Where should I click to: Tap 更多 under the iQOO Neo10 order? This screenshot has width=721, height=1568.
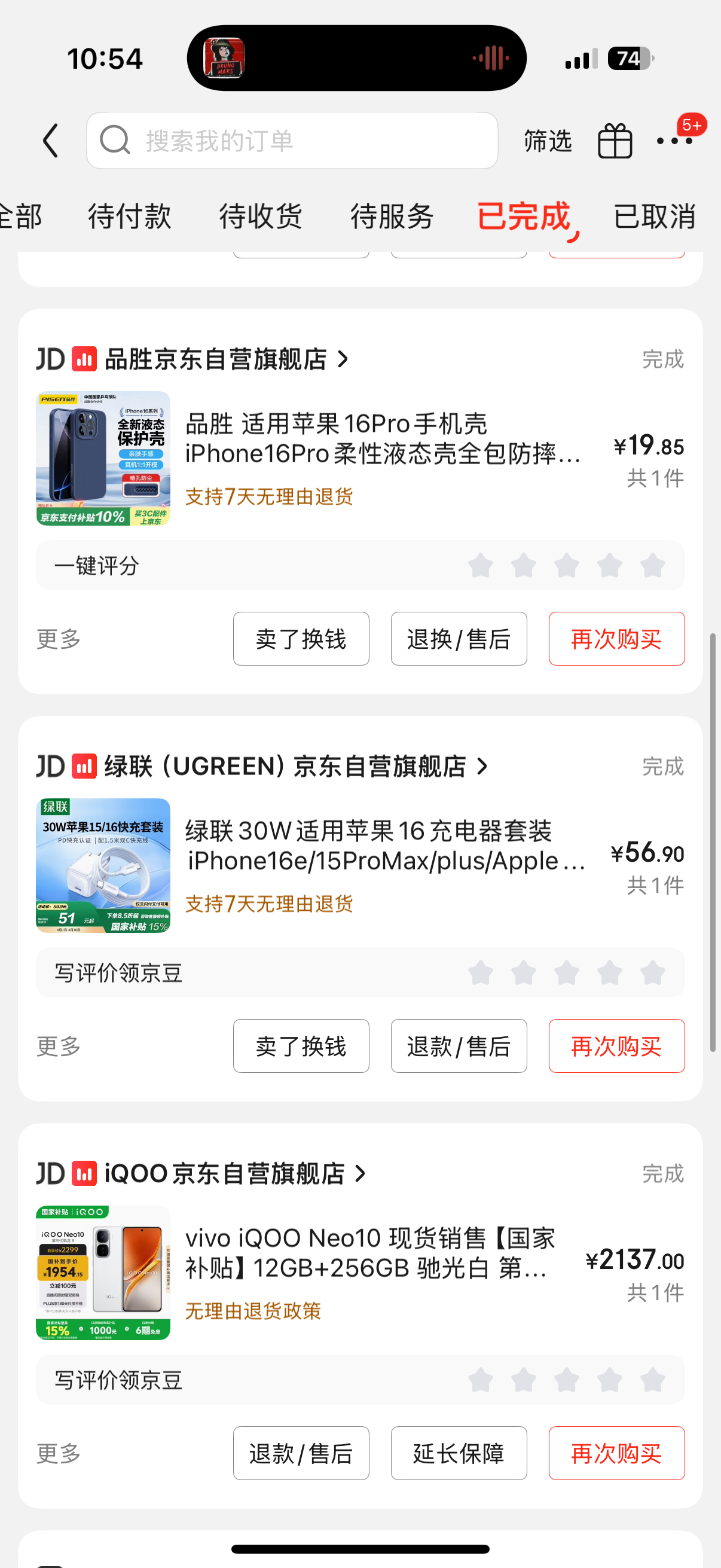click(59, 1453)
